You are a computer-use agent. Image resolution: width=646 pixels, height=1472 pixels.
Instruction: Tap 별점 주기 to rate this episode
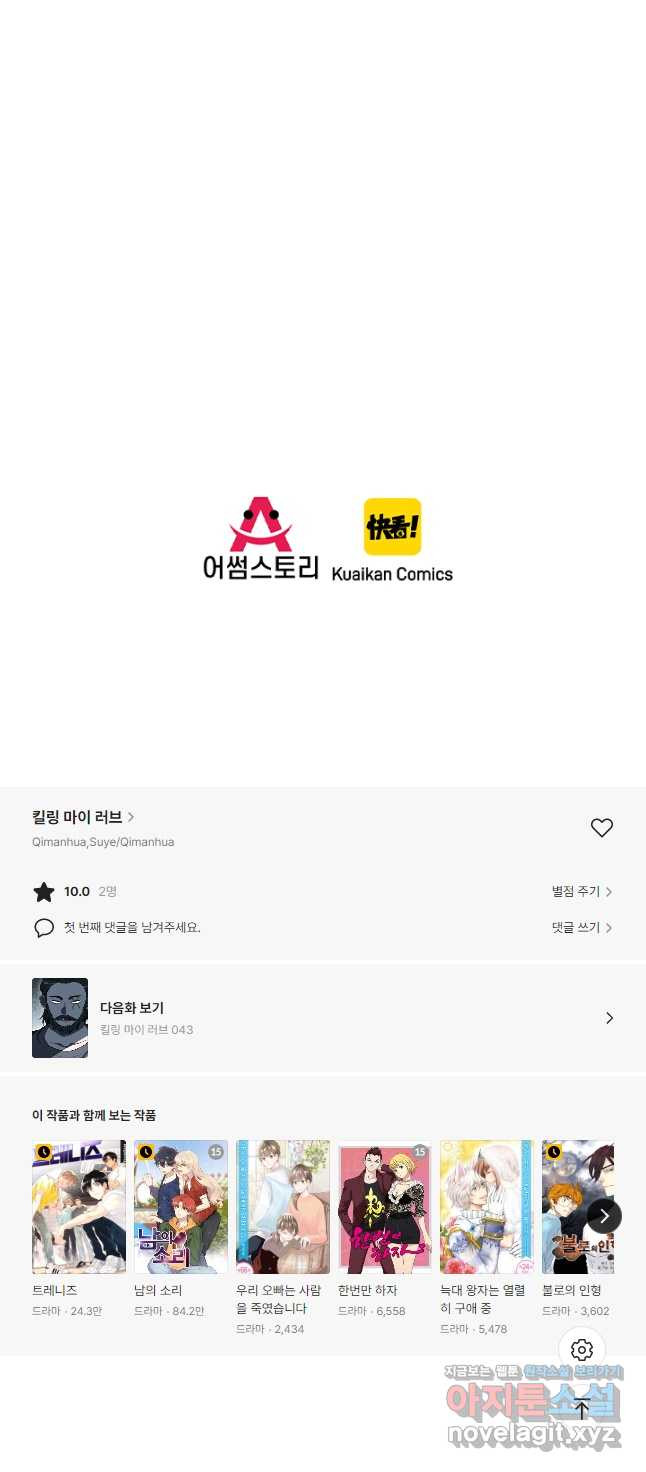tap(581, 892)
